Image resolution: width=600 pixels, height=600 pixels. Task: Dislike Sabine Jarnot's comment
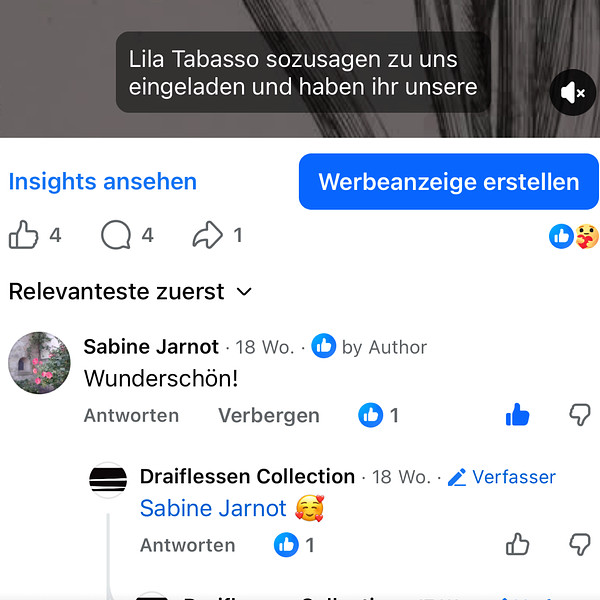tap(579, 415)
